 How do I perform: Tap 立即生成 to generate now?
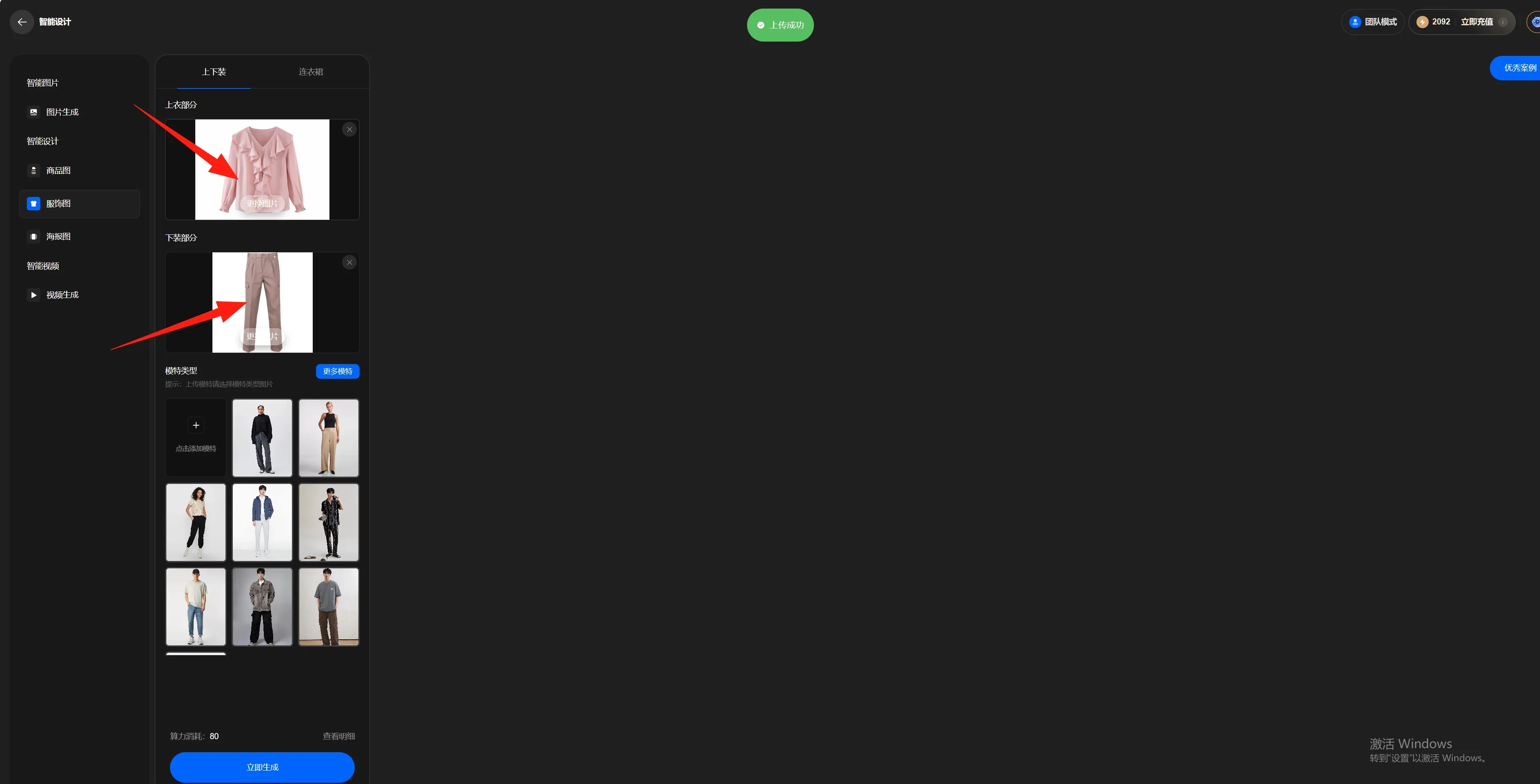[x=262, y=766]
